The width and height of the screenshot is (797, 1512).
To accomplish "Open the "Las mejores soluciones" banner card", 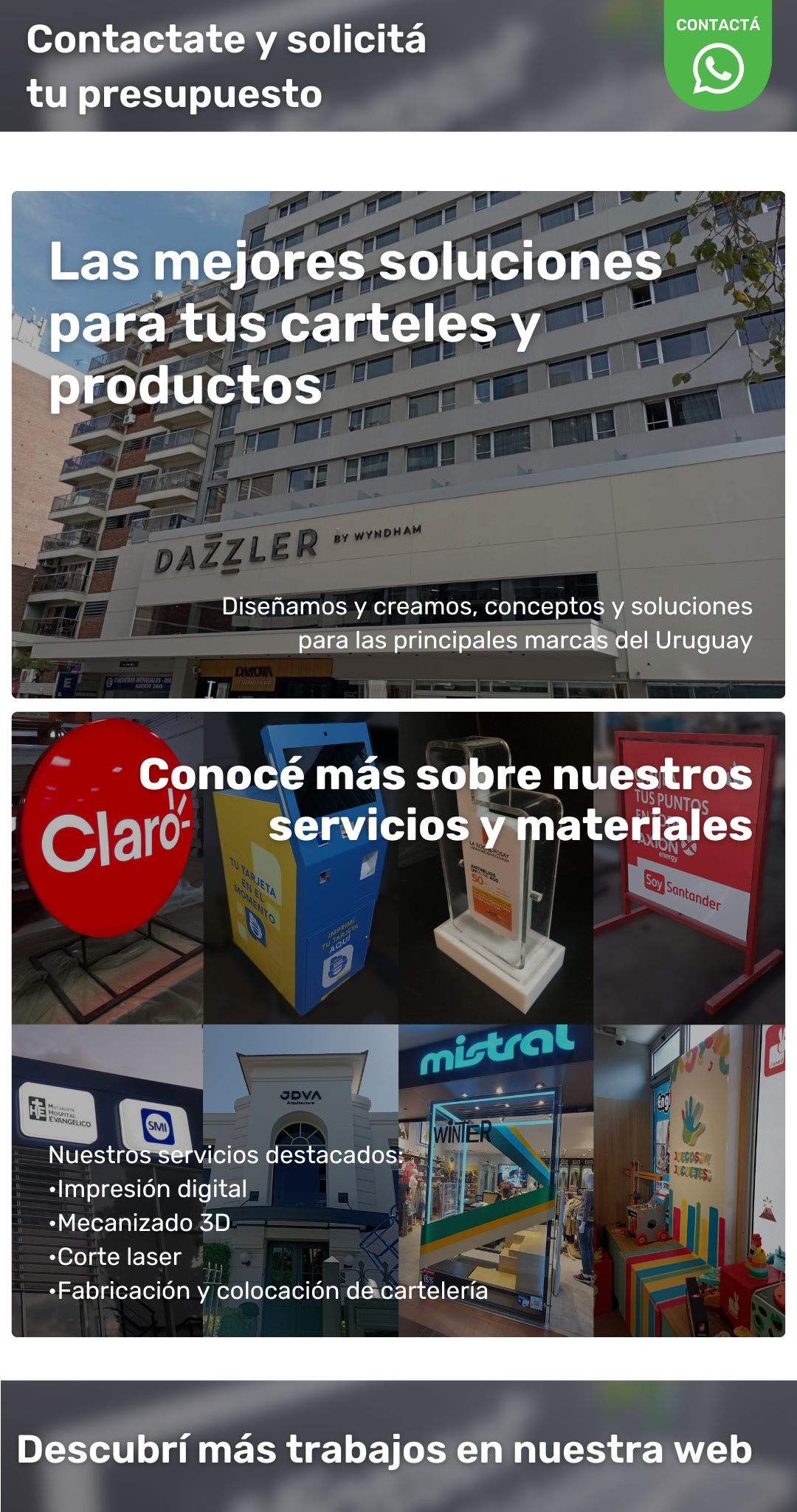I will pos(398,444).
